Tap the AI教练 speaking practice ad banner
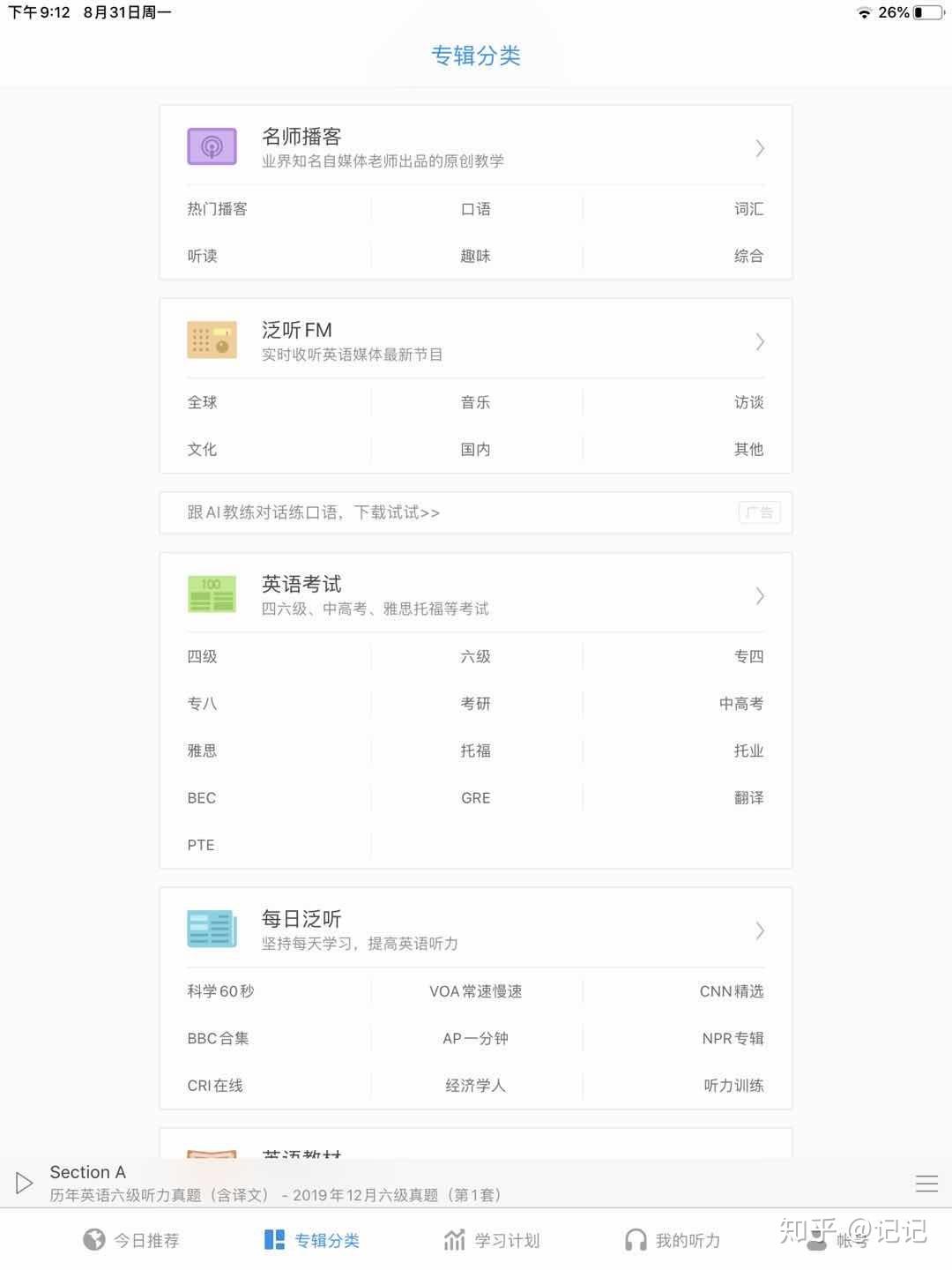 (x=476, y=512)
